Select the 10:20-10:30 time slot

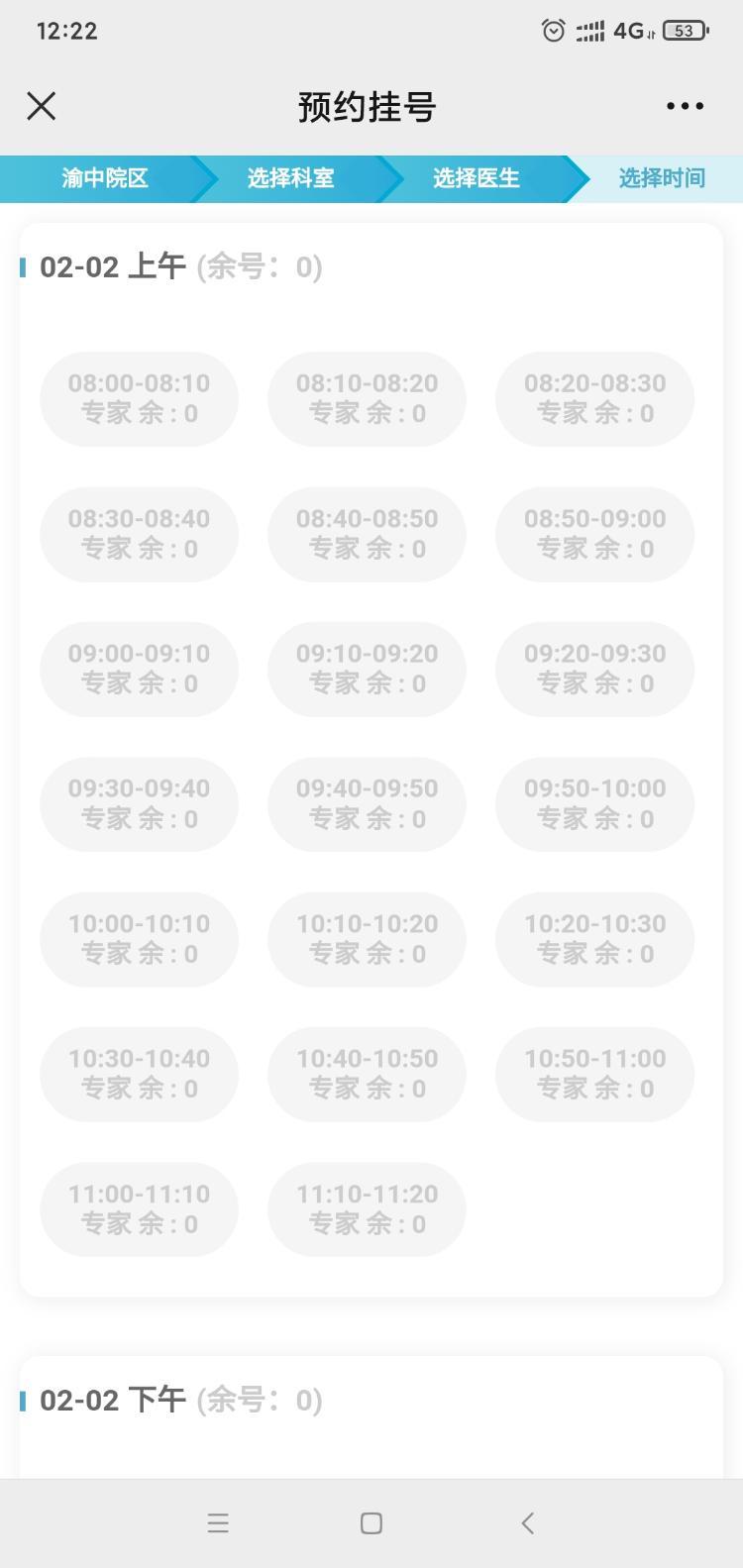(x=594, y=939)
